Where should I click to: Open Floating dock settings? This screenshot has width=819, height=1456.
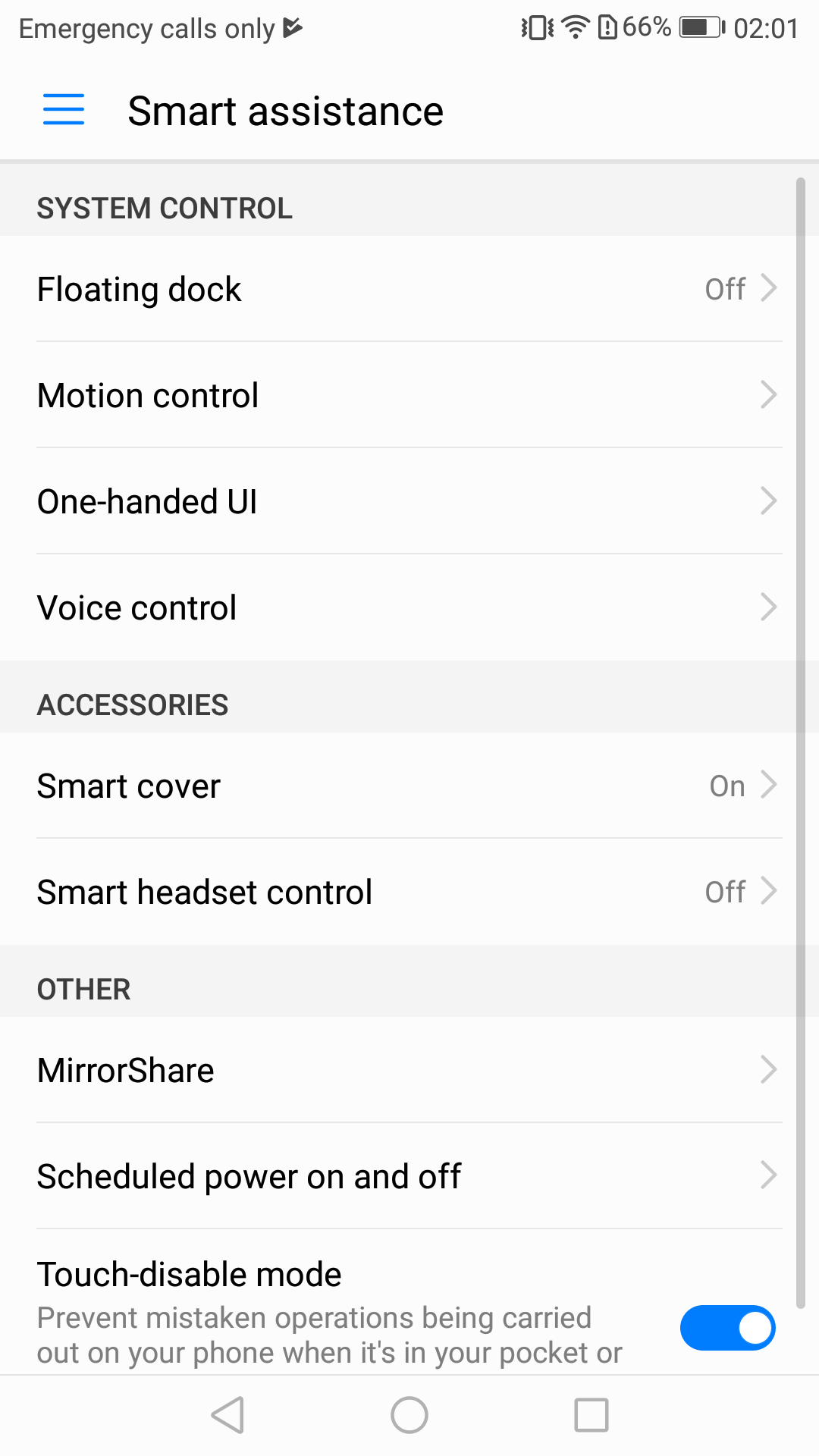tap(409, 289)
